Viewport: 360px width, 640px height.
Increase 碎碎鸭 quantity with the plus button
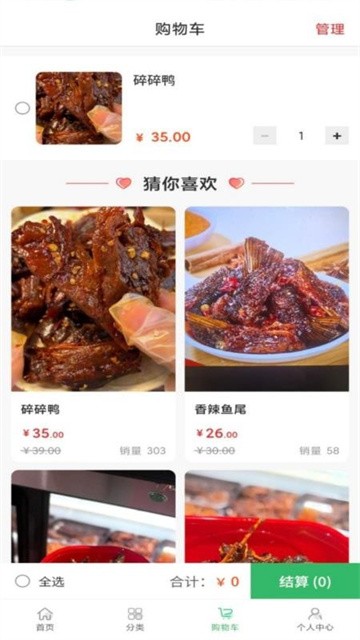coord(337,136)
